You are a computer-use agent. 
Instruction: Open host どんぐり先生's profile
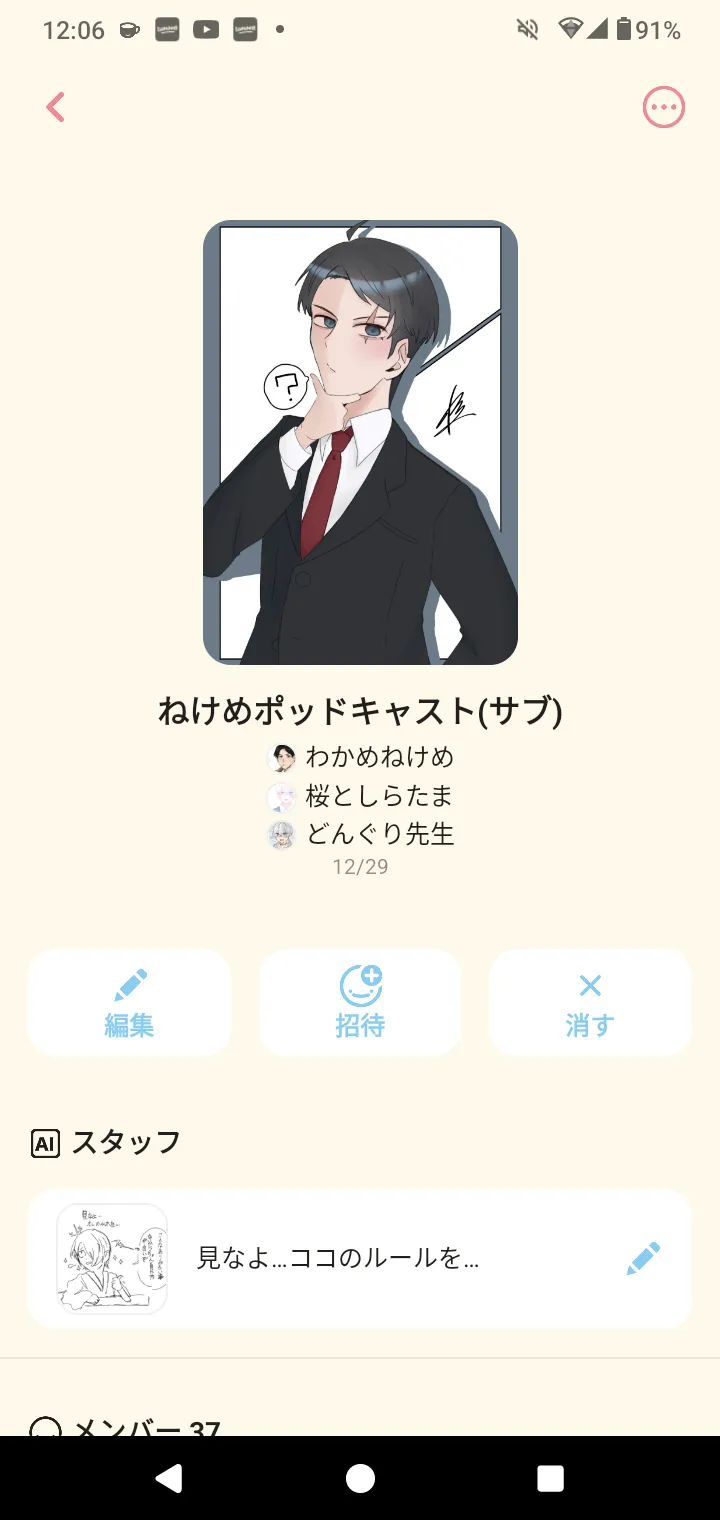(x=362, y=834)
